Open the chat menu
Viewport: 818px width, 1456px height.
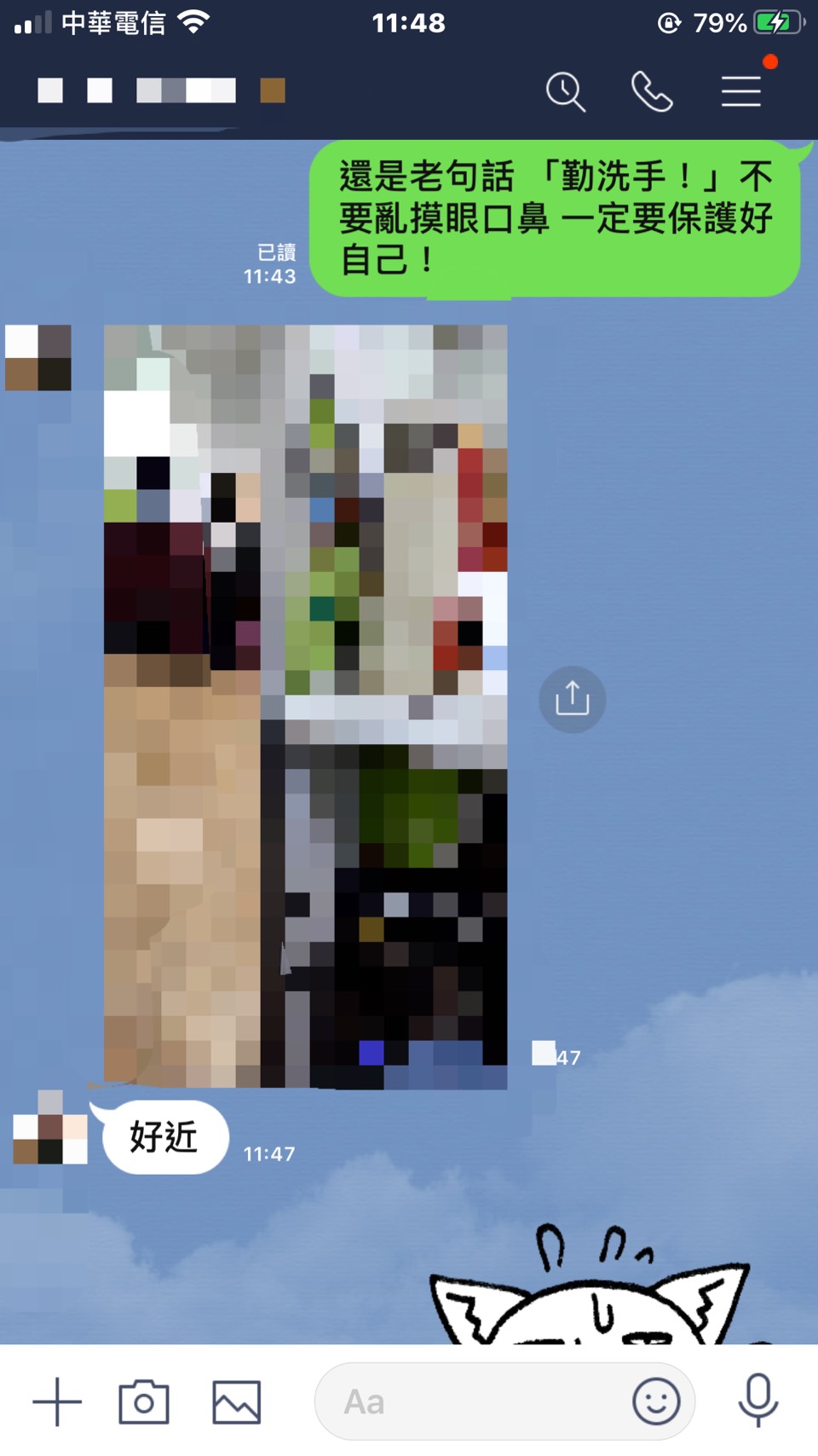pos(740,91)
